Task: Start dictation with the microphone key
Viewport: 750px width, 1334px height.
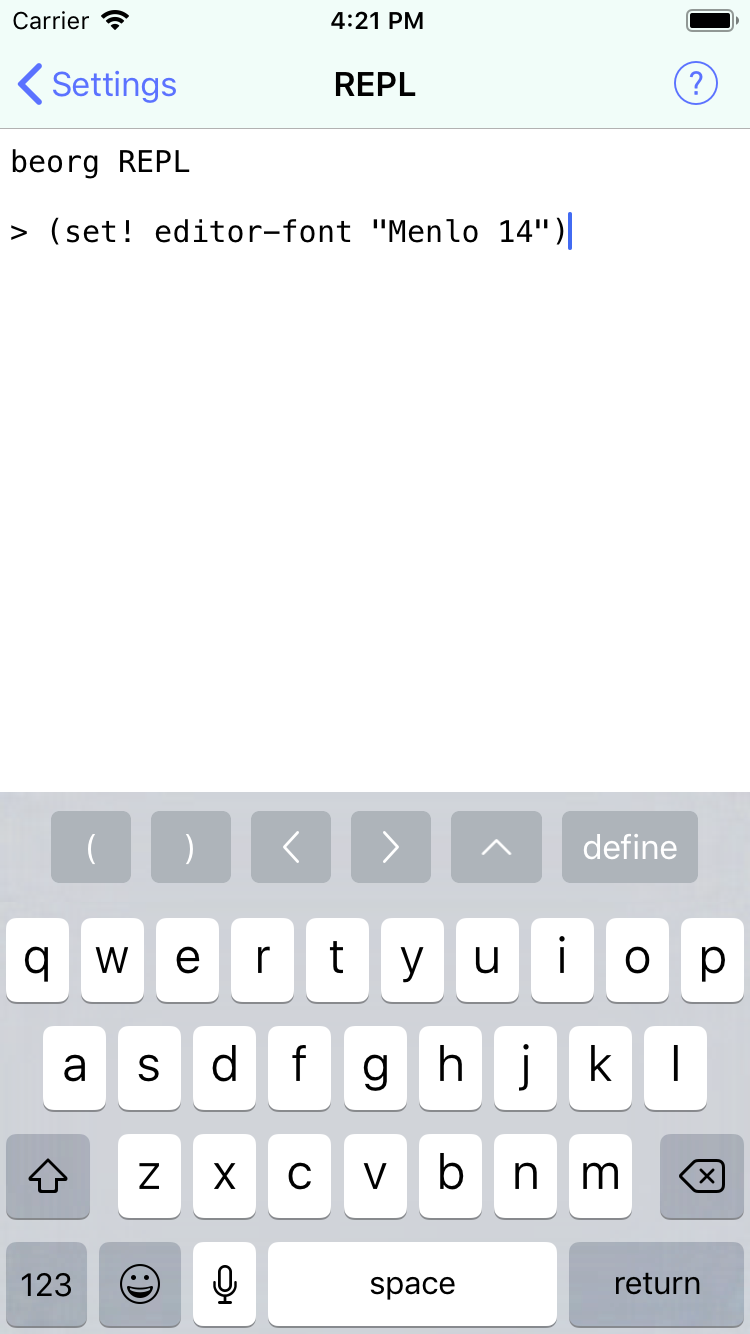Action: 225,1284
